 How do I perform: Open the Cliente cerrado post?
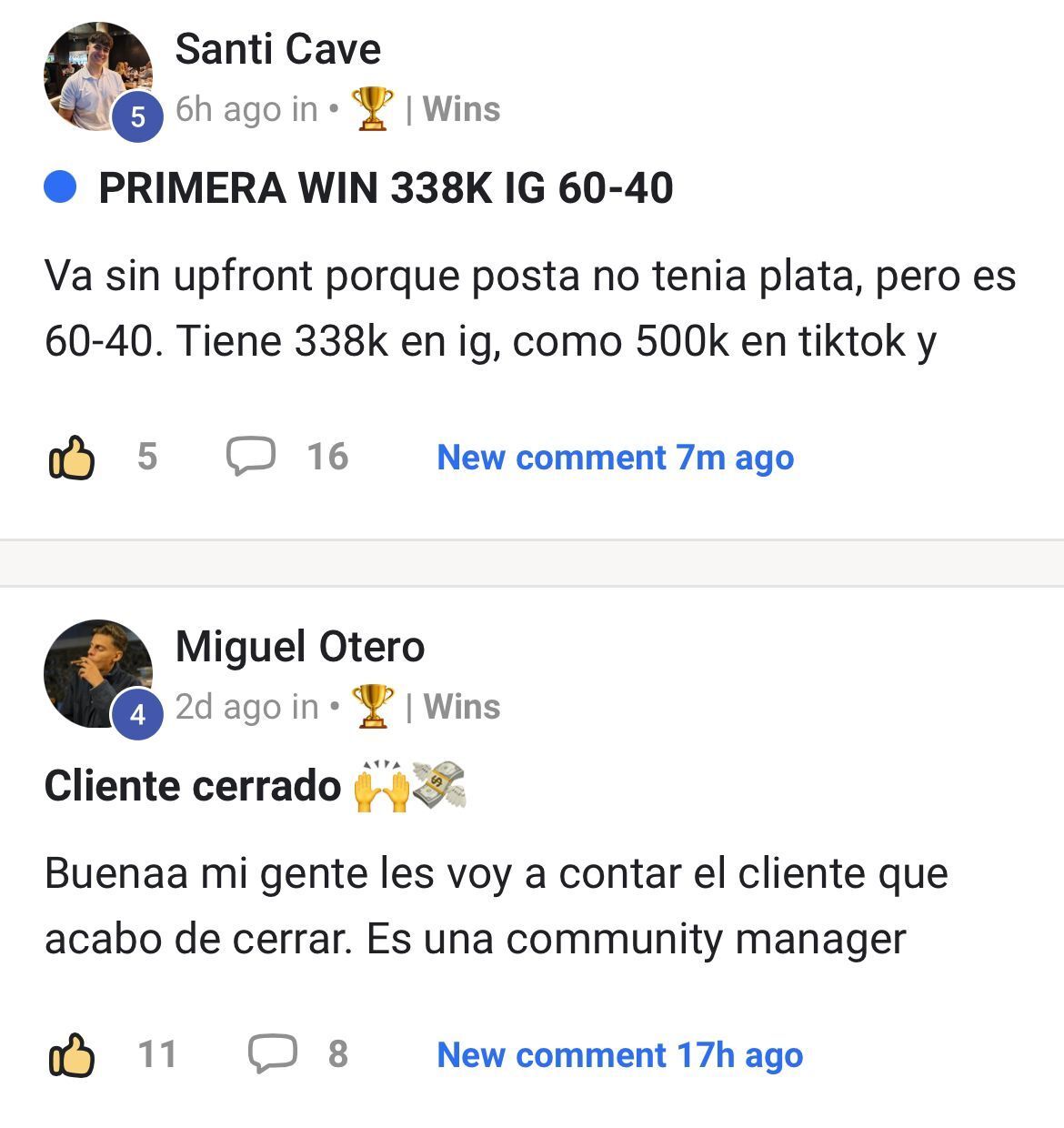[x=193, y=786]
